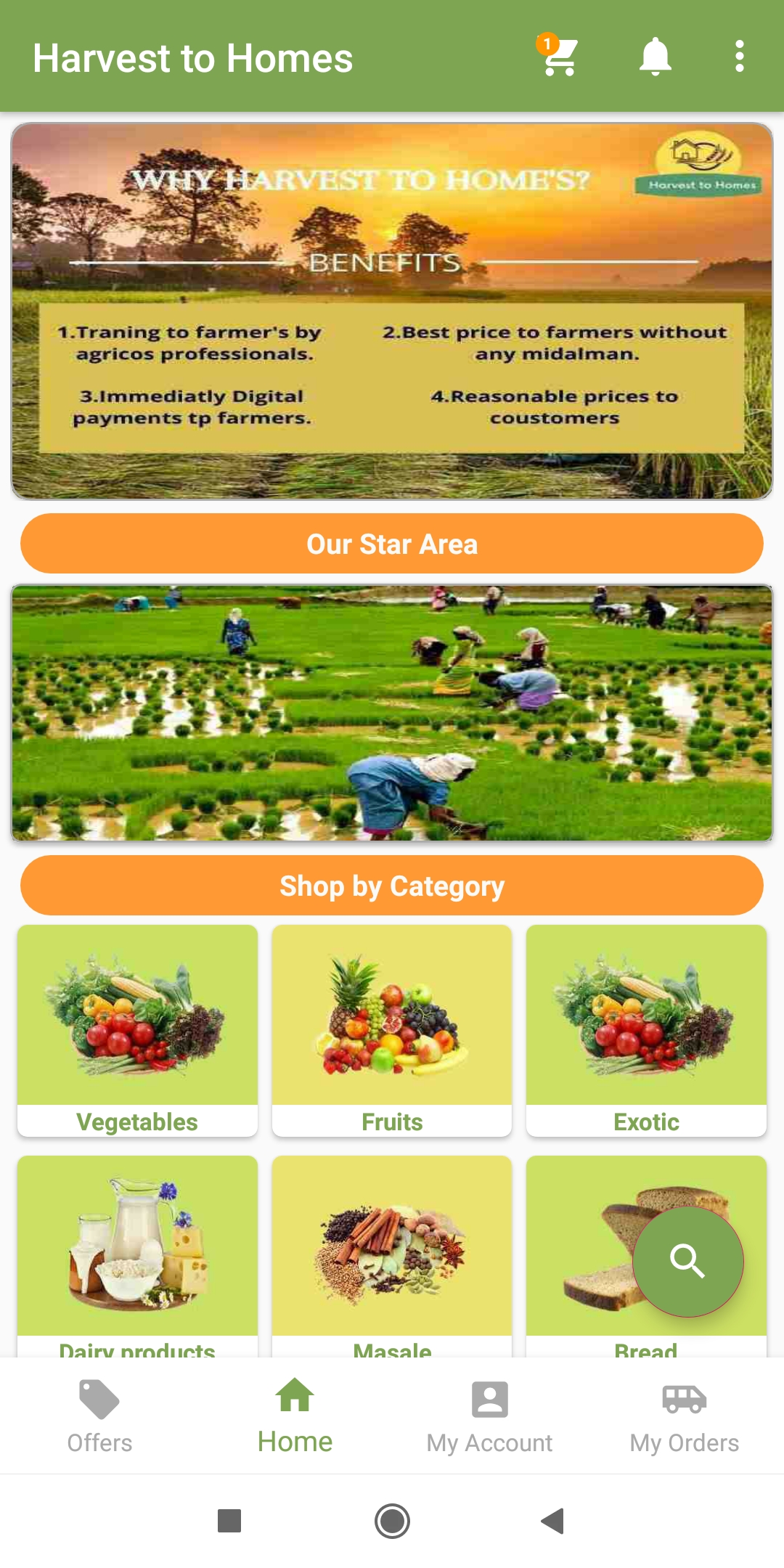The width and height of the screenshot is (784, 1568).
Task: Tap the system back button
Action: point(553,1520)
